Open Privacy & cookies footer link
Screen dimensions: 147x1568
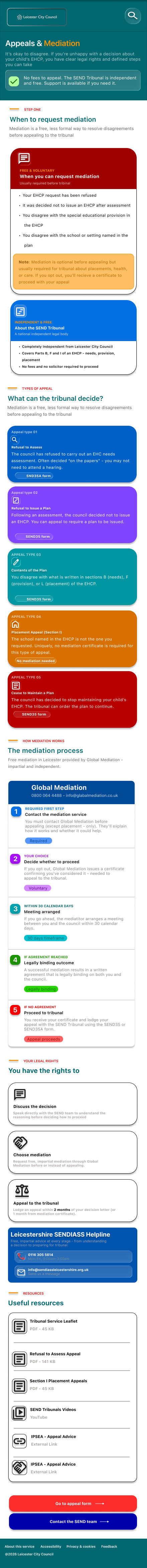tap(81, 1546)
